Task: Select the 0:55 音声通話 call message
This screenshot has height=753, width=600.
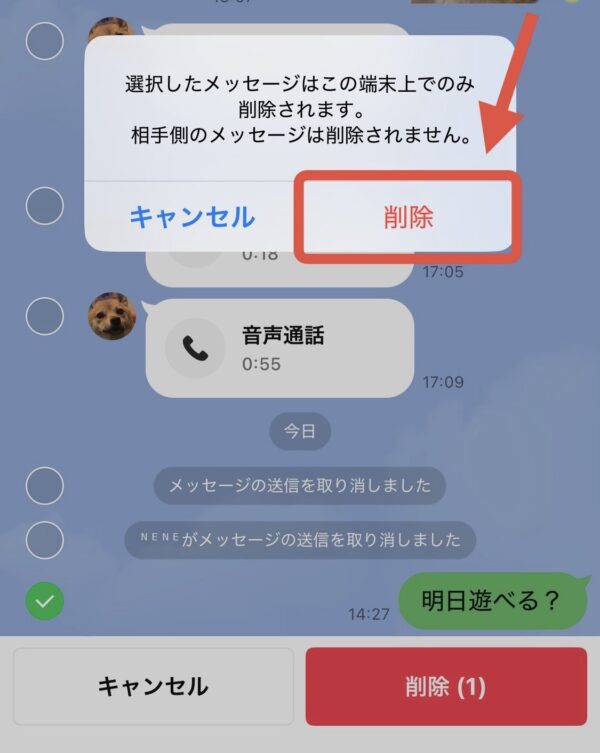Action: (x=44, y=316)
